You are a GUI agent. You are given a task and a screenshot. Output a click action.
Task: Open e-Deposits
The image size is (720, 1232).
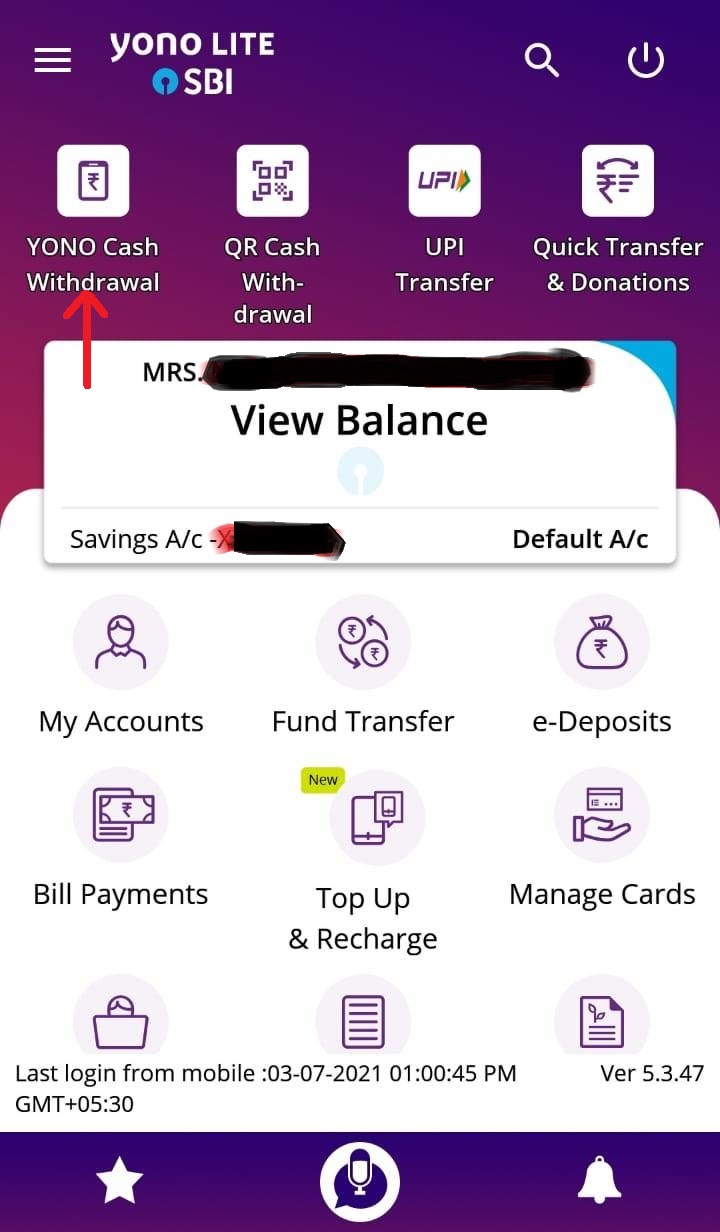pyautogui.click(x=602, y=643)
